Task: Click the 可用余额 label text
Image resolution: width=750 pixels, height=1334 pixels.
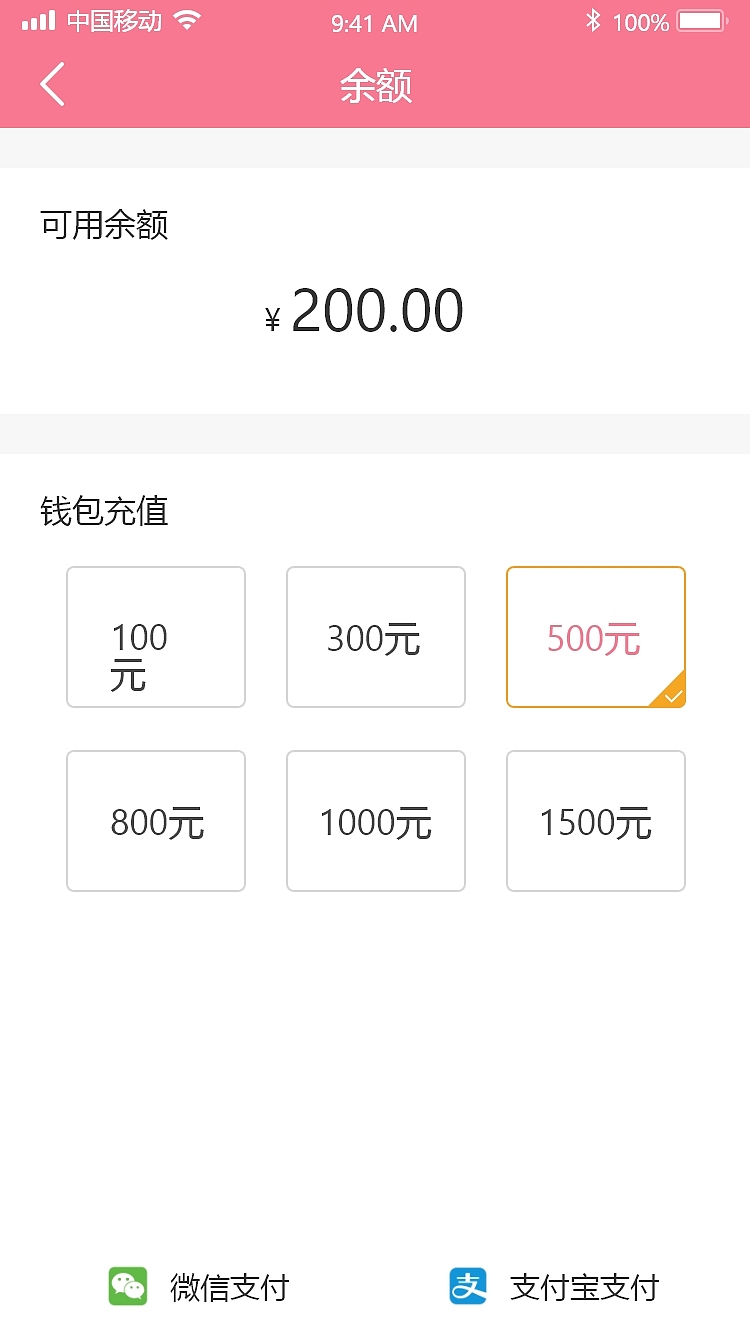Action: (x=103, y=226)
